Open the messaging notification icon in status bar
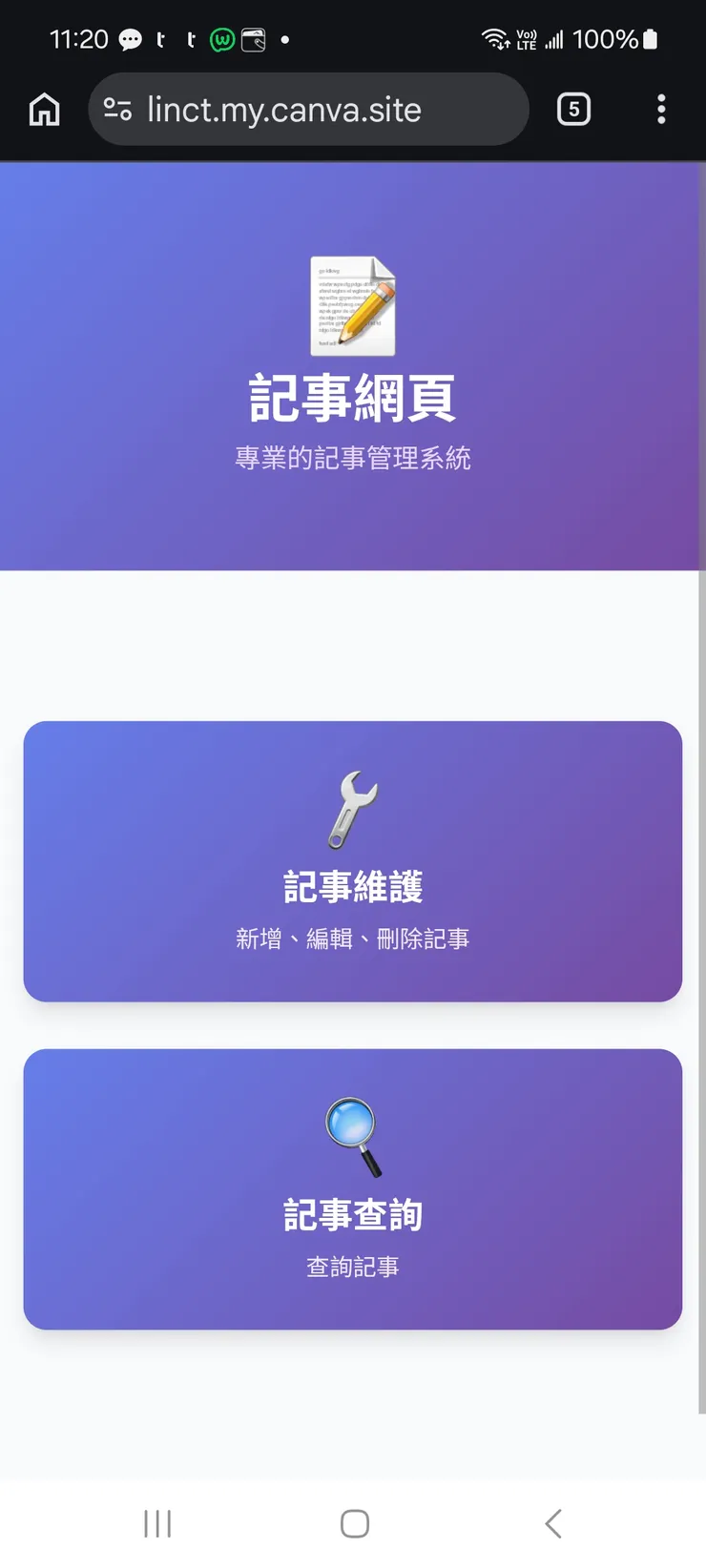The height and width of the screenshot is (1568, 706). [129, 39]
